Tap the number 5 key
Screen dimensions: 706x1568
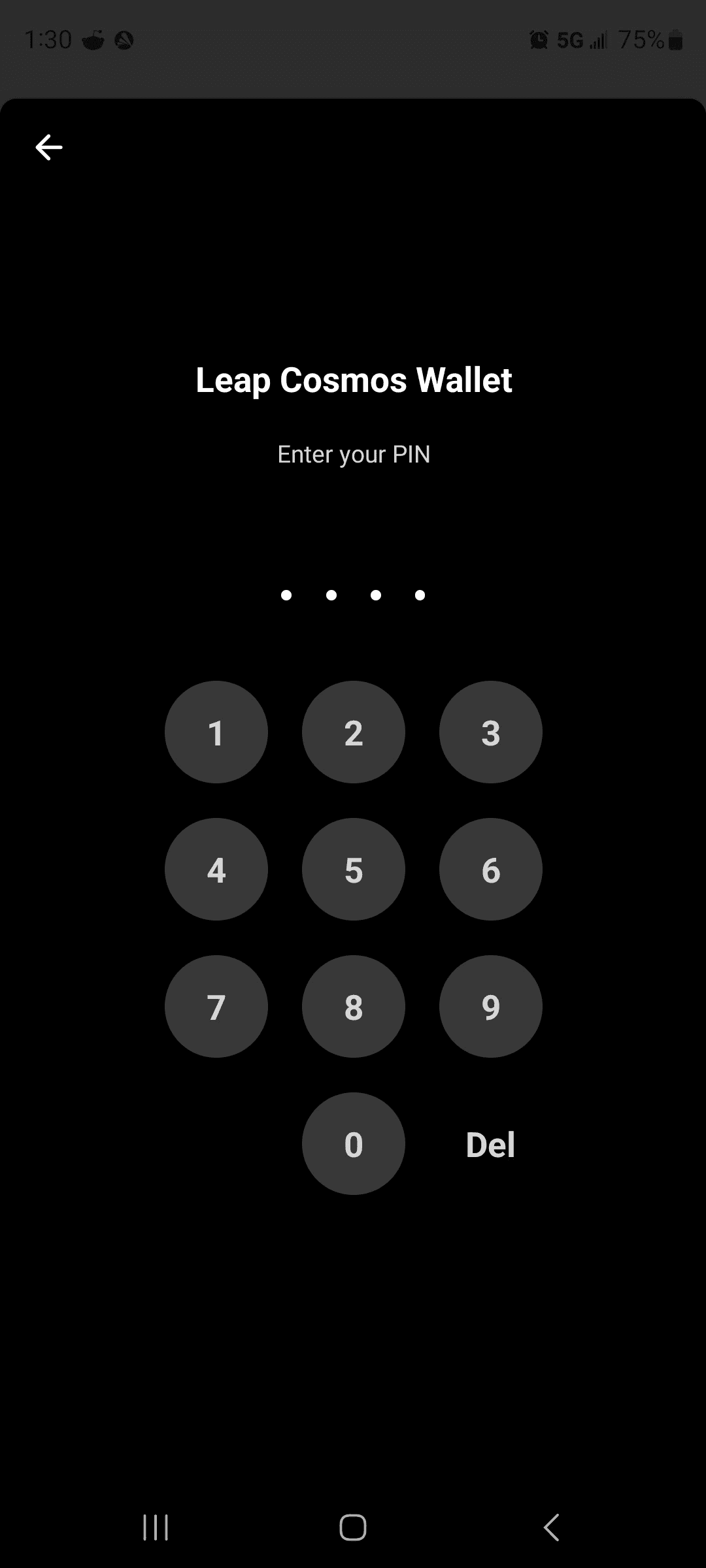click(353, 870)
